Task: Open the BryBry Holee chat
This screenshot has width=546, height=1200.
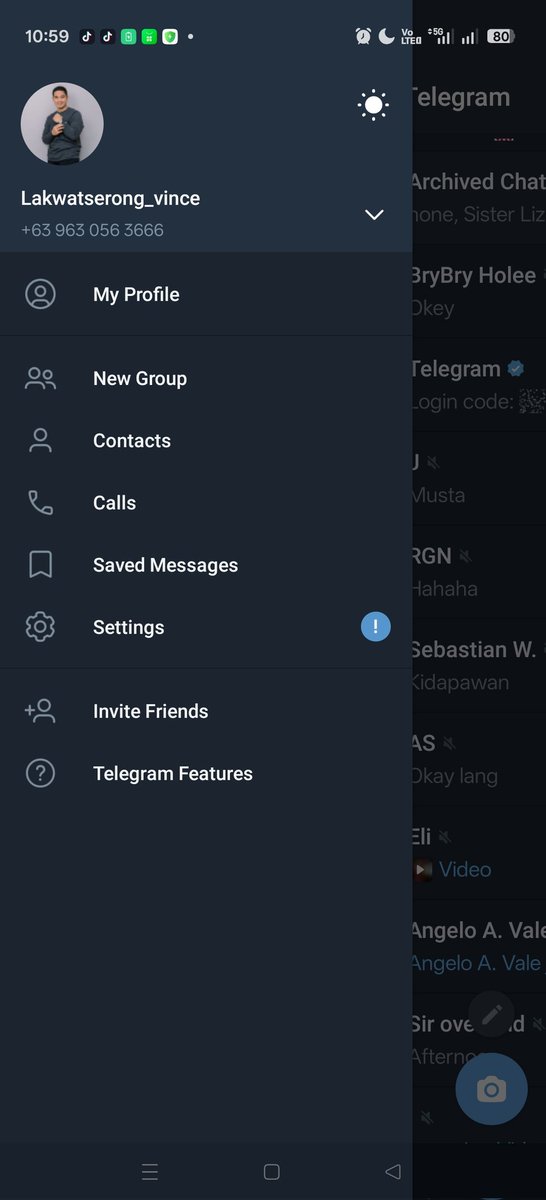Action: tap(479, 291)
